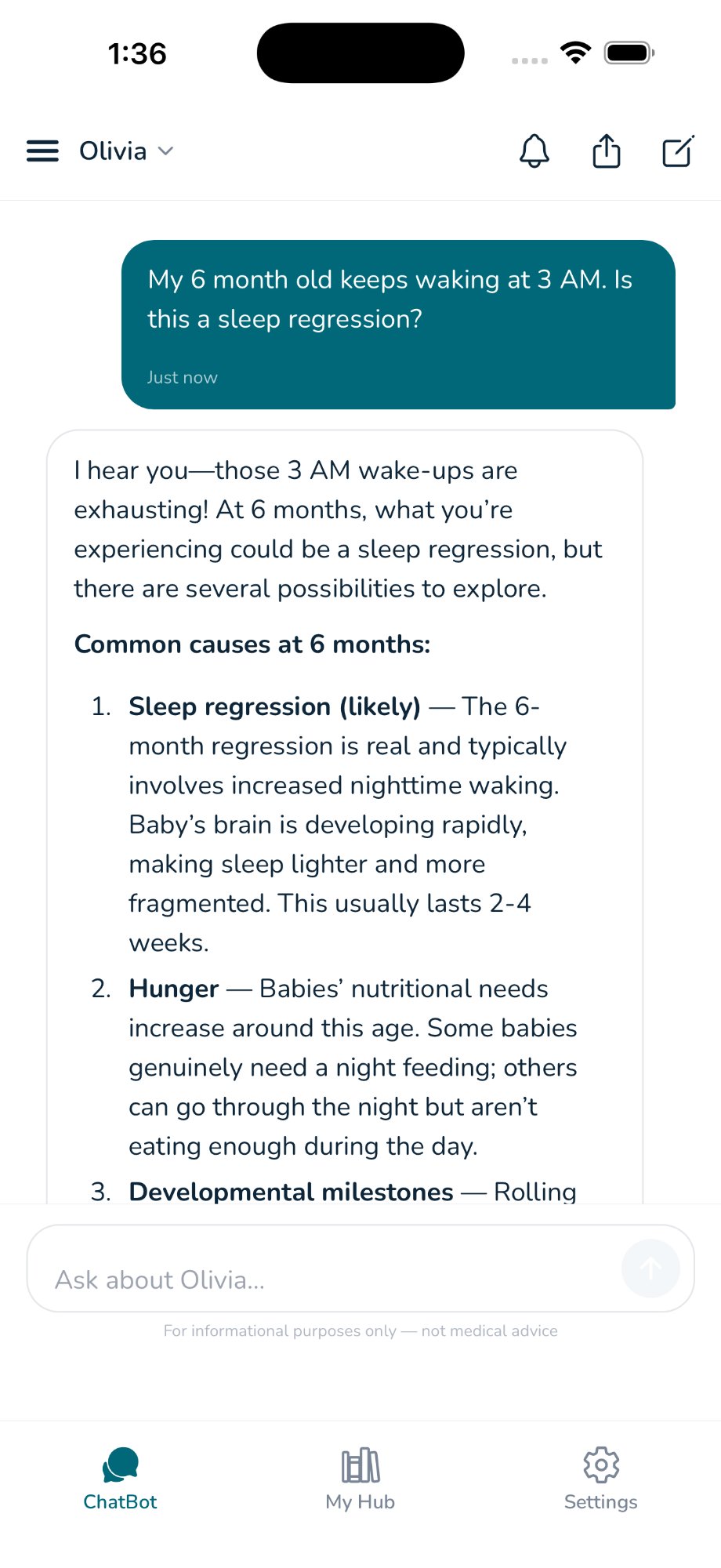
Task: Switch to the My Hub tab
Action: coord(360,1478)
